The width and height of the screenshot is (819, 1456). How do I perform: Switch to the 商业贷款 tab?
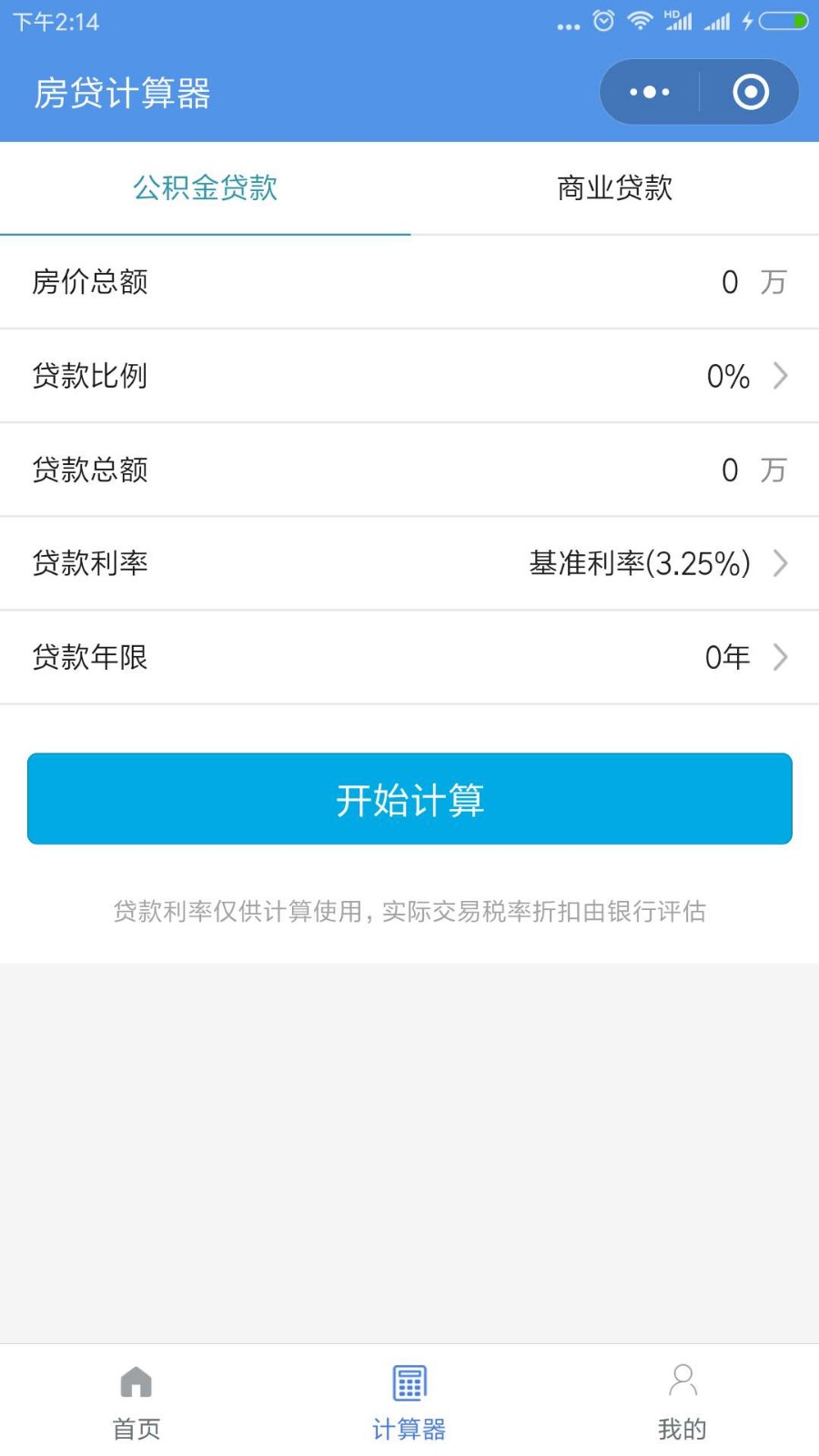click(x=614, y=188)
